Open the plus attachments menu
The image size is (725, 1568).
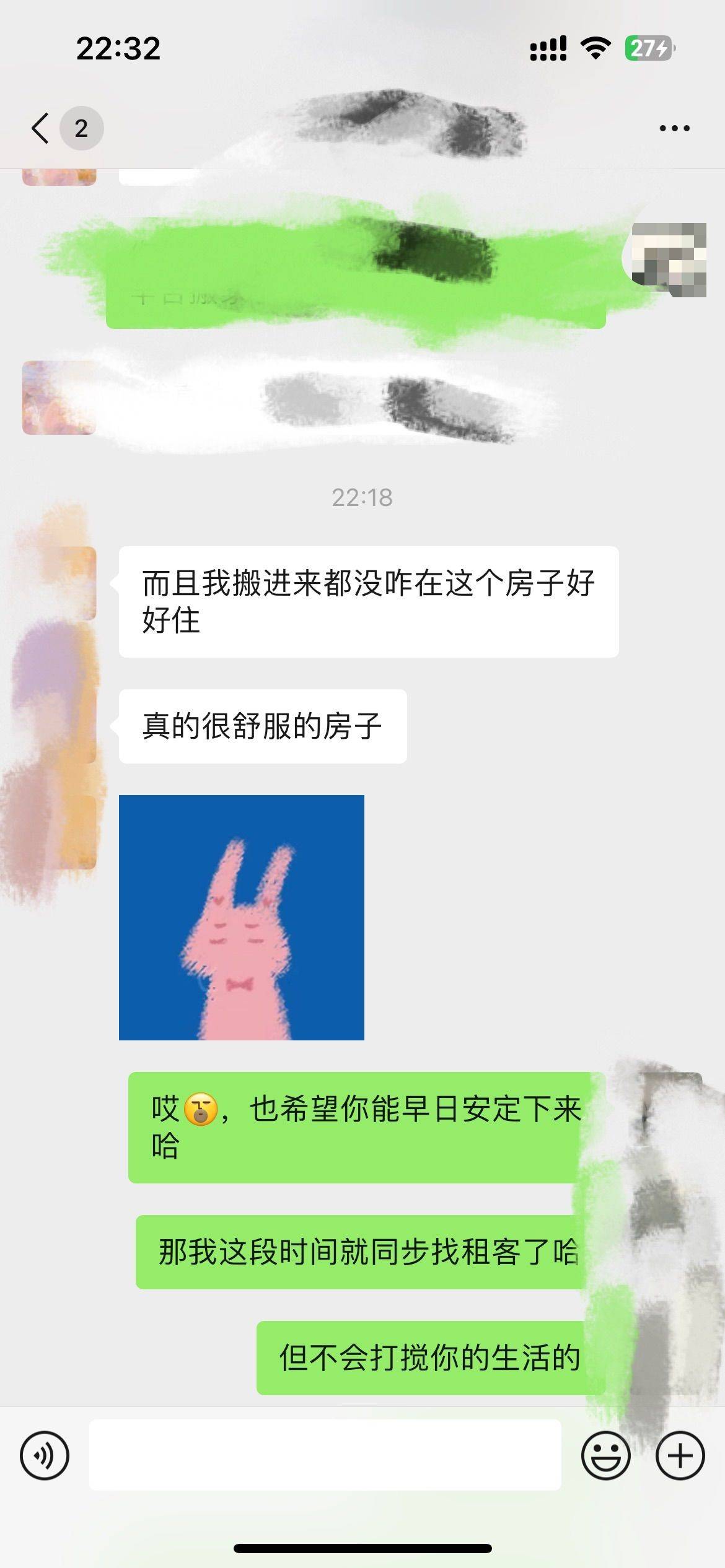[680, 1455]
